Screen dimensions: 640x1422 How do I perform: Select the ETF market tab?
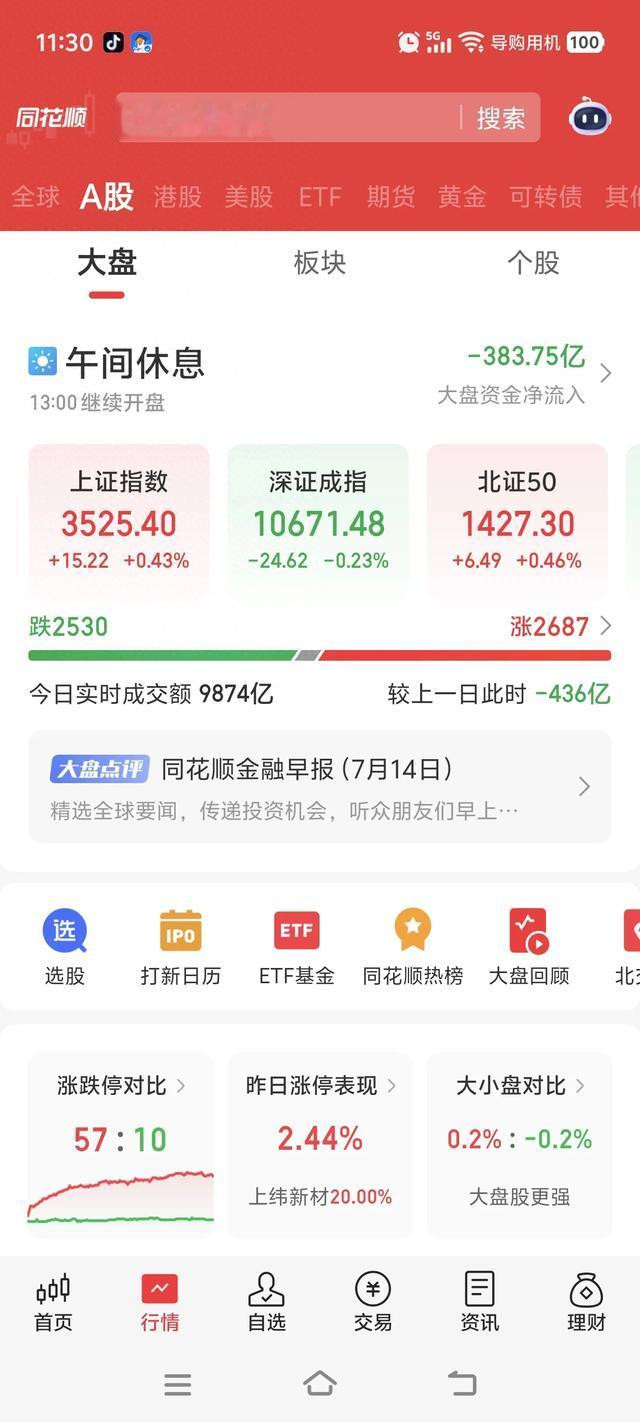(x=320, y=197)
